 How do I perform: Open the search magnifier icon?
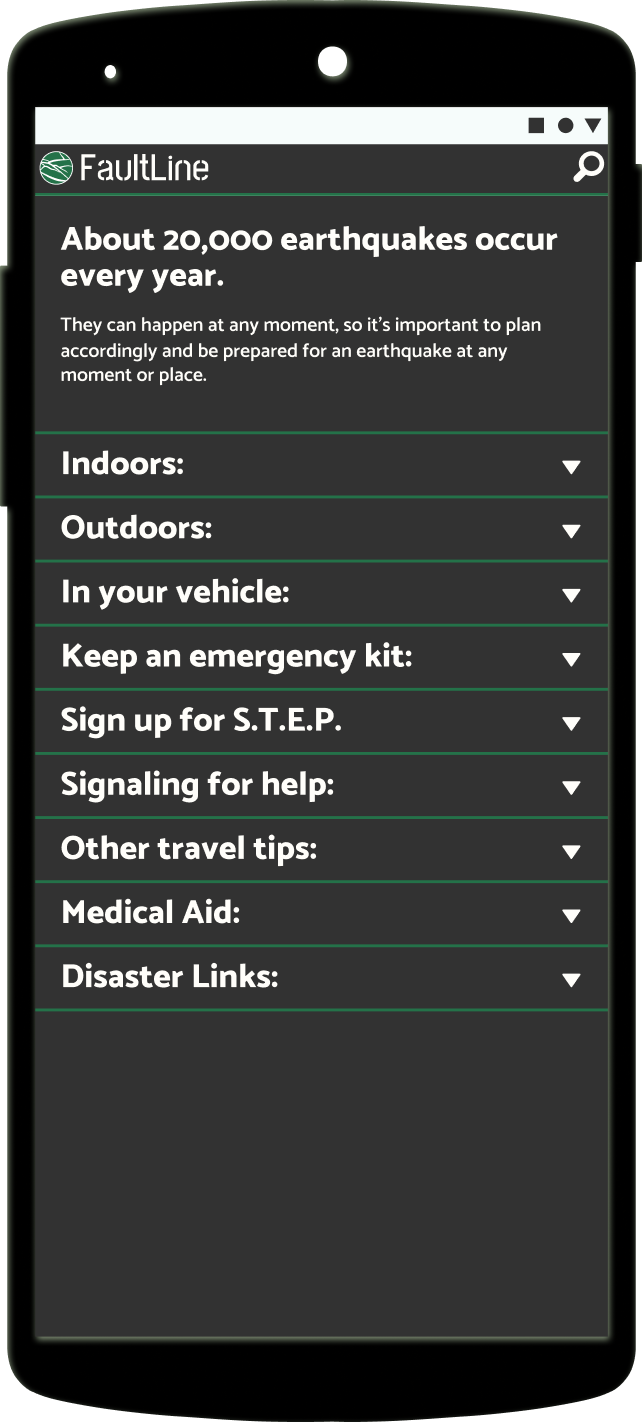tap(588, 167)
